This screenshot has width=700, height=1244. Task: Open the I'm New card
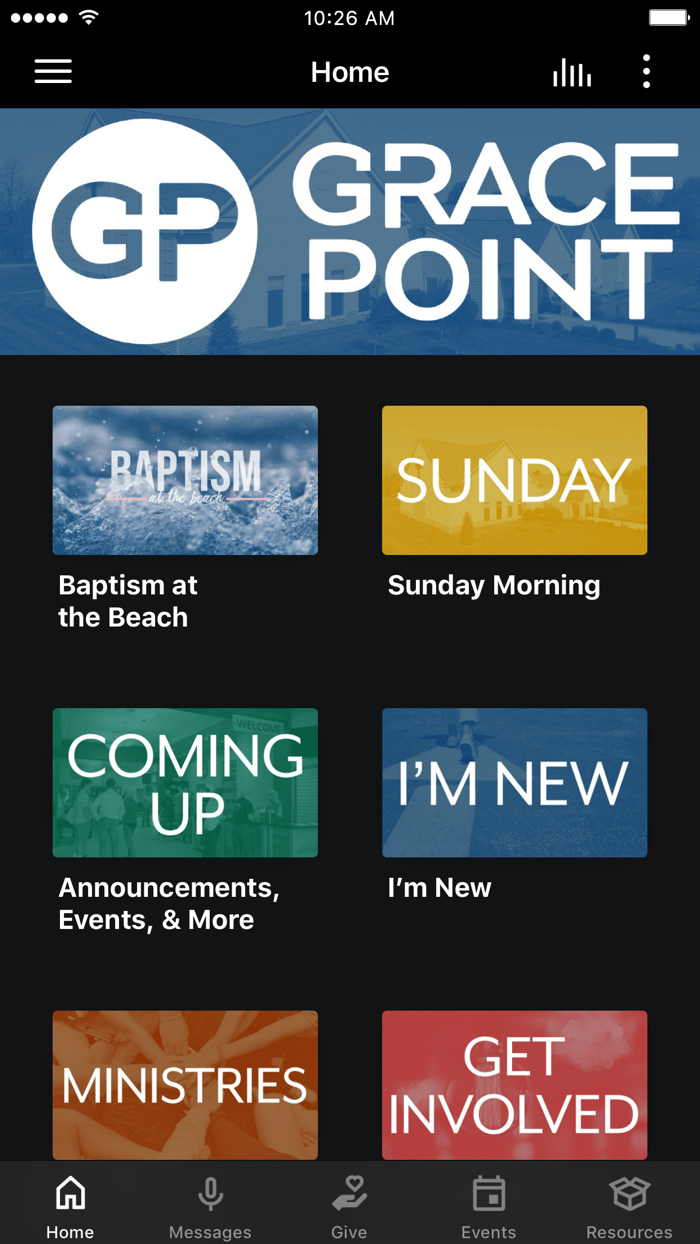tap(514, 783)
